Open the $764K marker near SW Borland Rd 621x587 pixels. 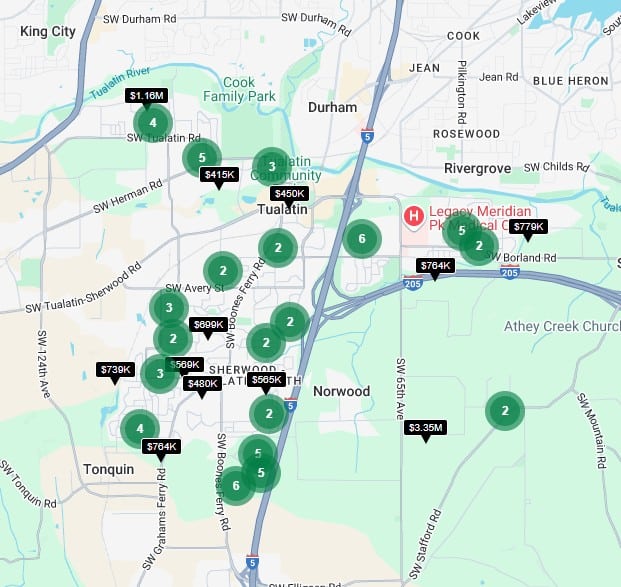tap(435, 266)
